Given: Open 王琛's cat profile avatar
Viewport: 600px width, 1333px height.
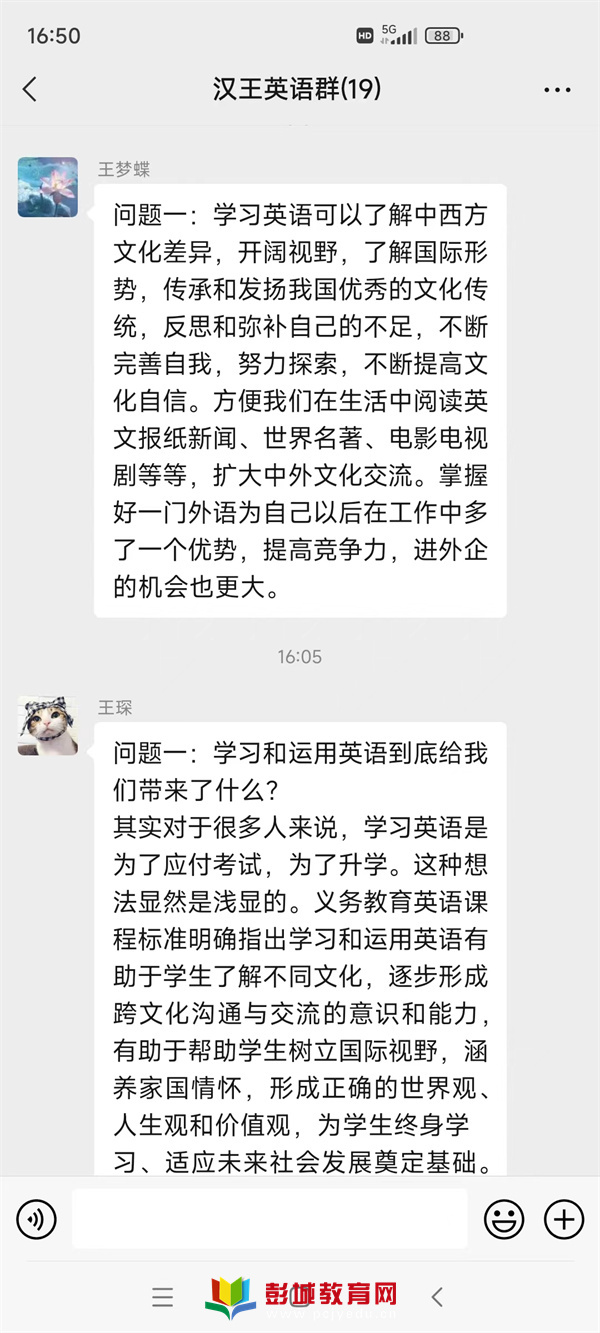Looking at the screenshot, I should coord(48,725).
